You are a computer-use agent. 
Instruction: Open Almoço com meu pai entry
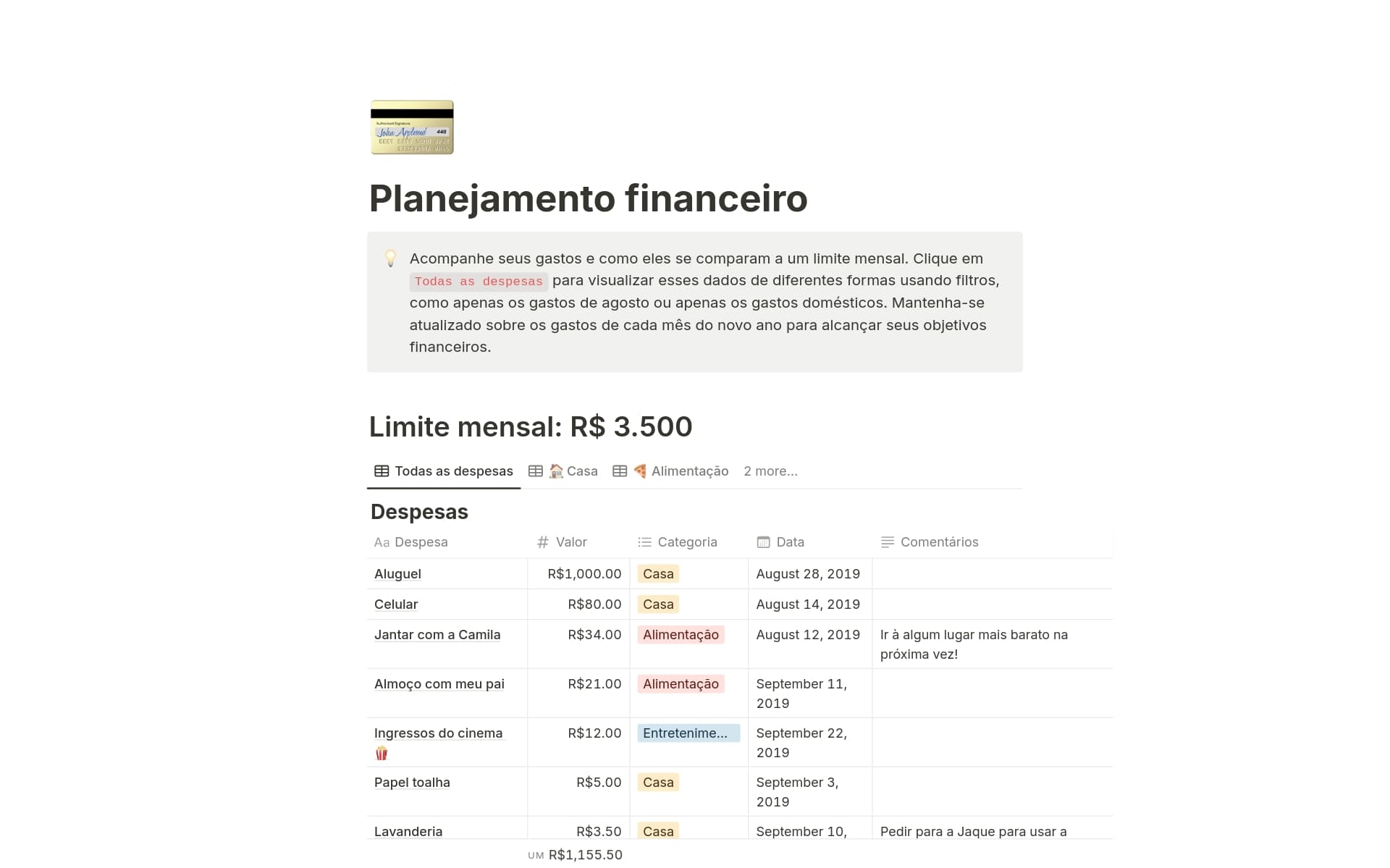pyautogui.click(x=439, y=684)
